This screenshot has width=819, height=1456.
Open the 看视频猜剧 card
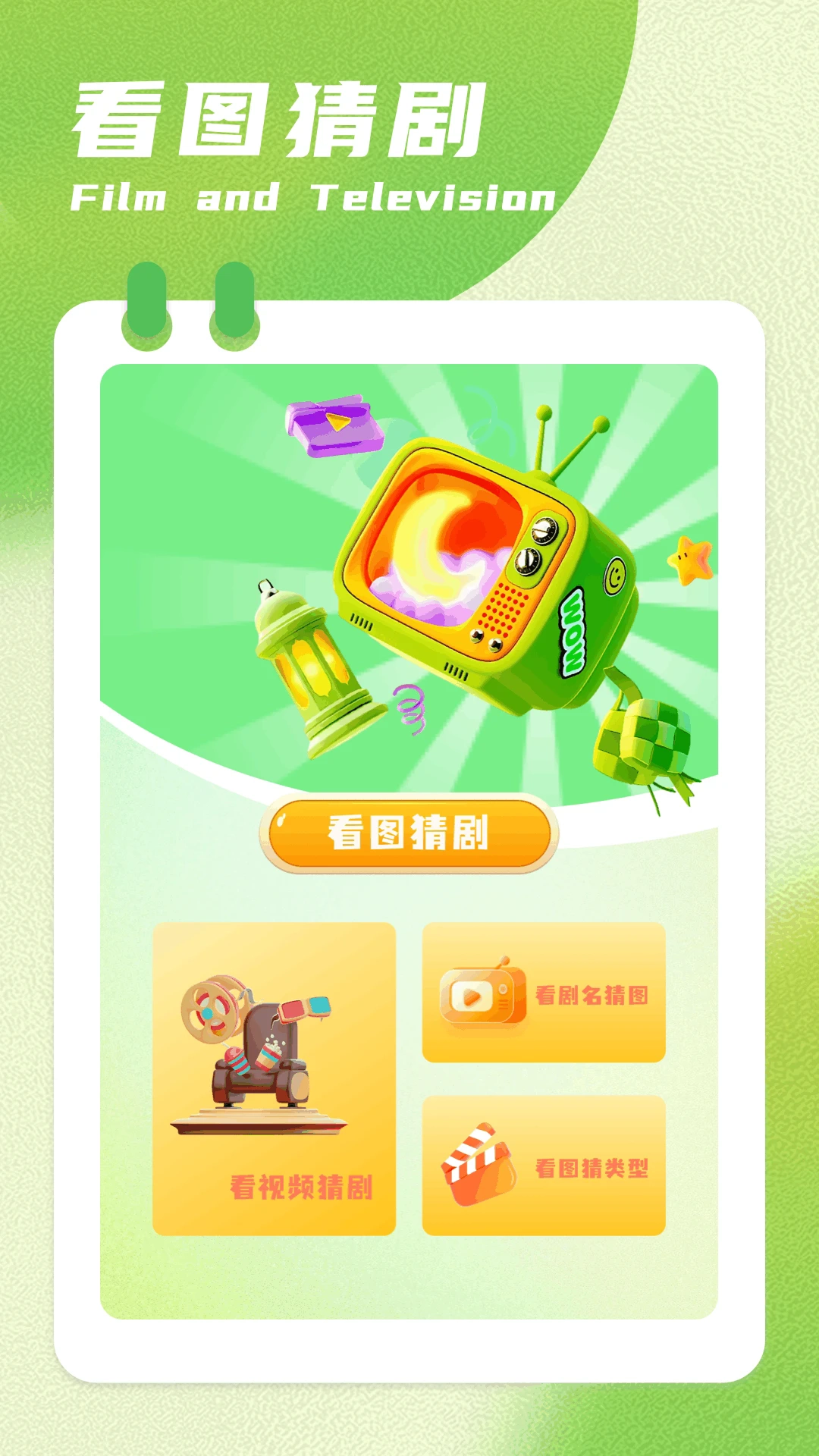click(274, 1078)
